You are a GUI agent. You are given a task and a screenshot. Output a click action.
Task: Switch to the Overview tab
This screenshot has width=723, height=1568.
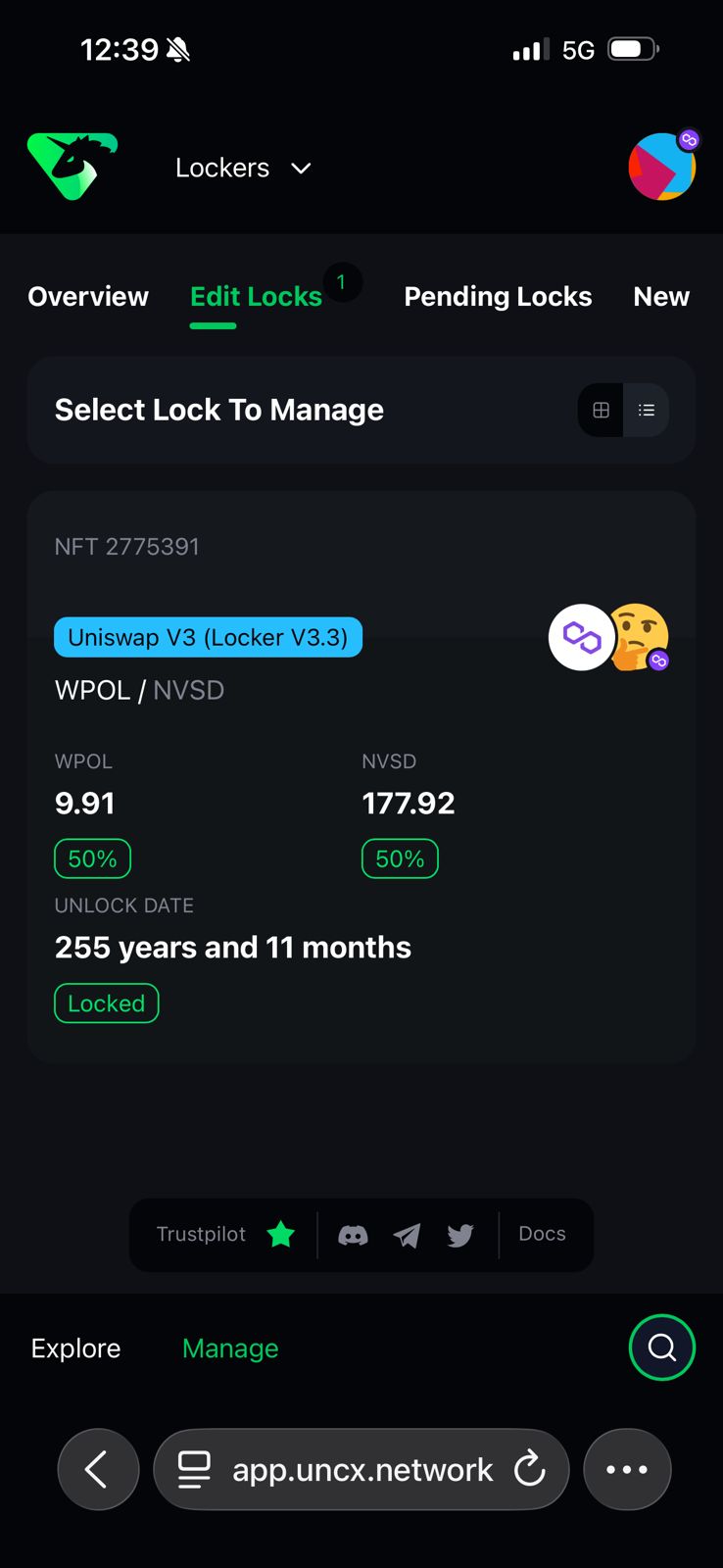[x=88, y=297]
